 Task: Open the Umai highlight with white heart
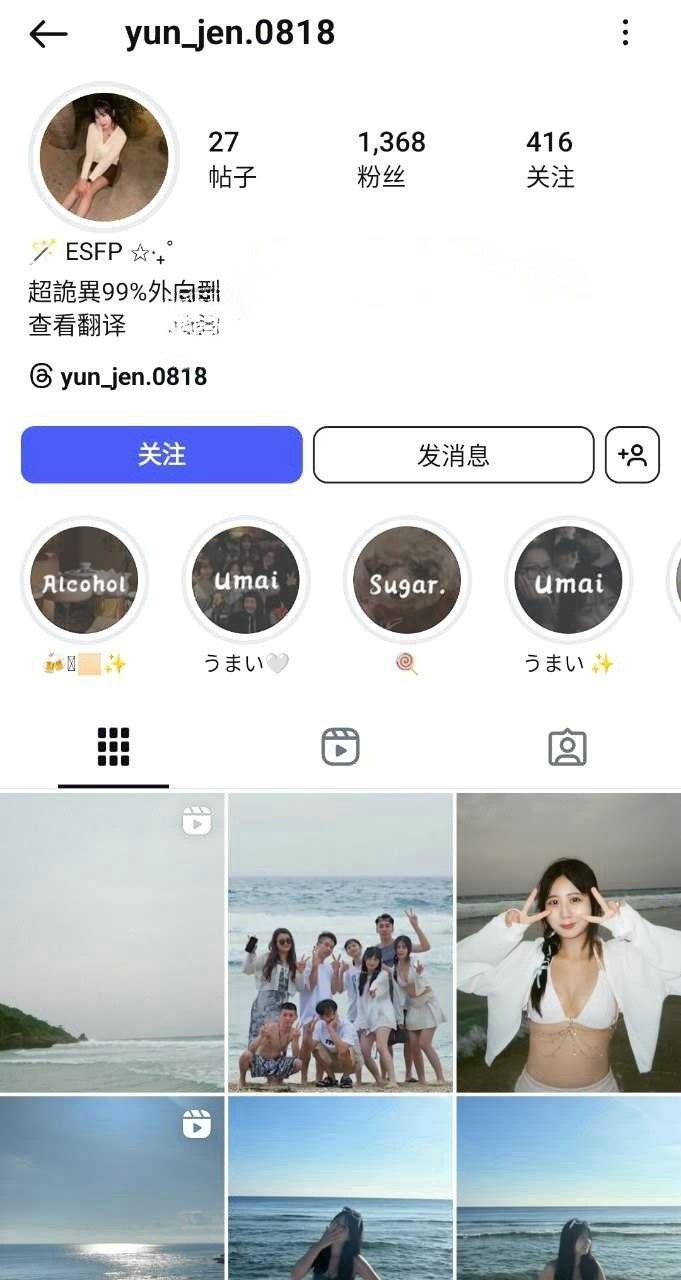click(245, 581)
